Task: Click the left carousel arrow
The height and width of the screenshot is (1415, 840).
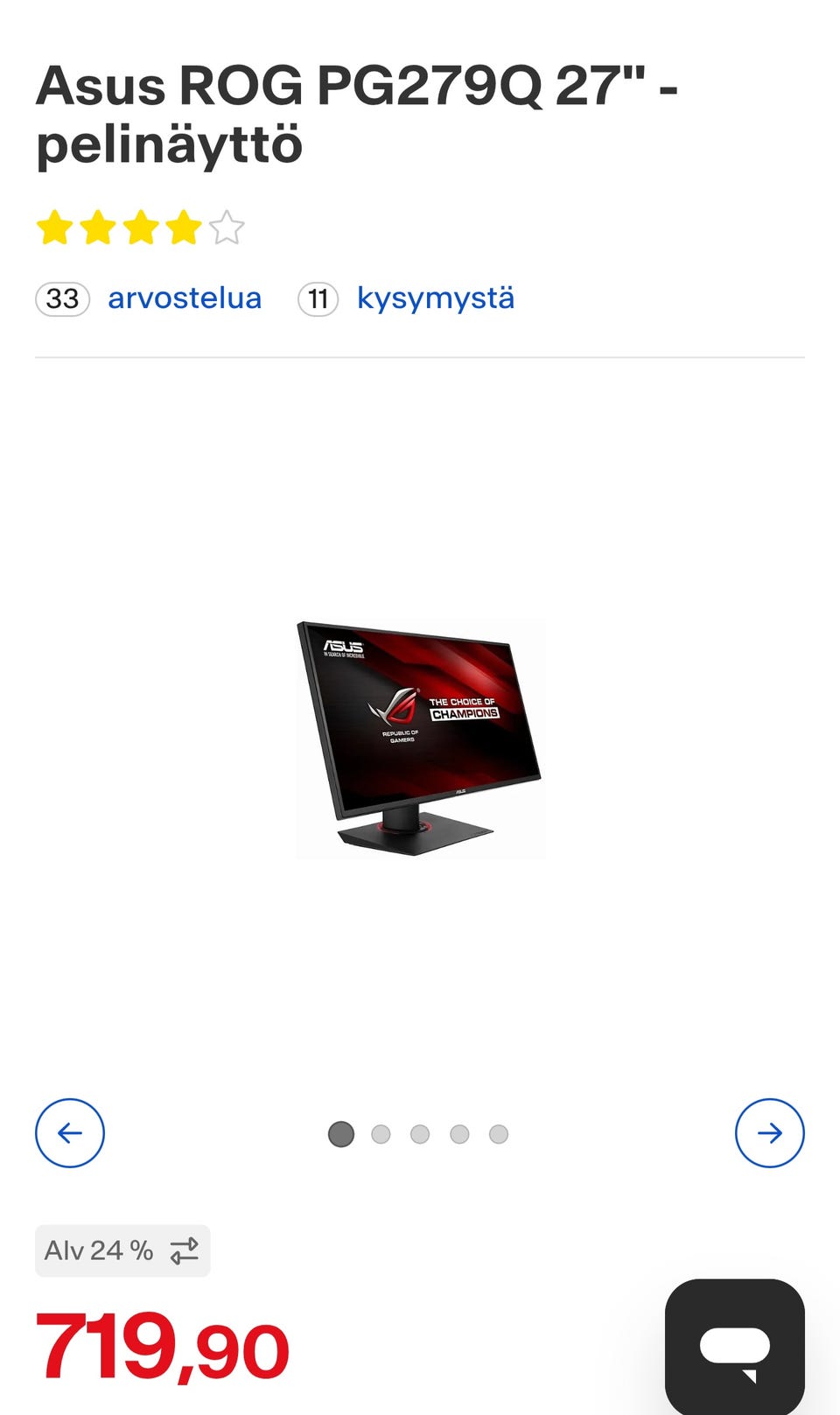Action: (70, 1133)
